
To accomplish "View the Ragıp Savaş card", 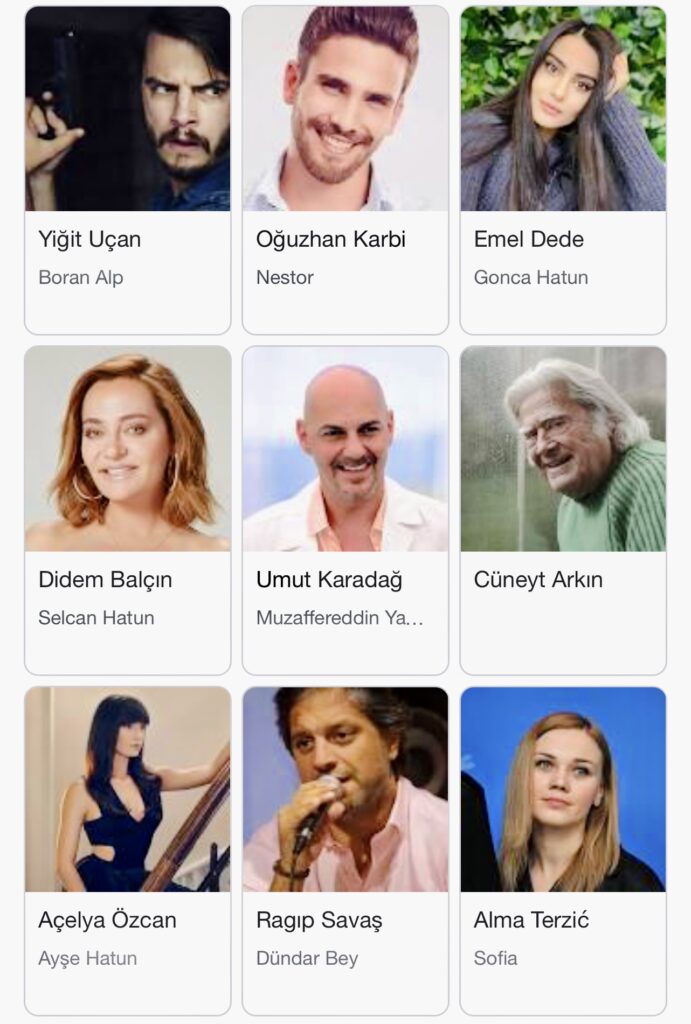I will (345, 850).
